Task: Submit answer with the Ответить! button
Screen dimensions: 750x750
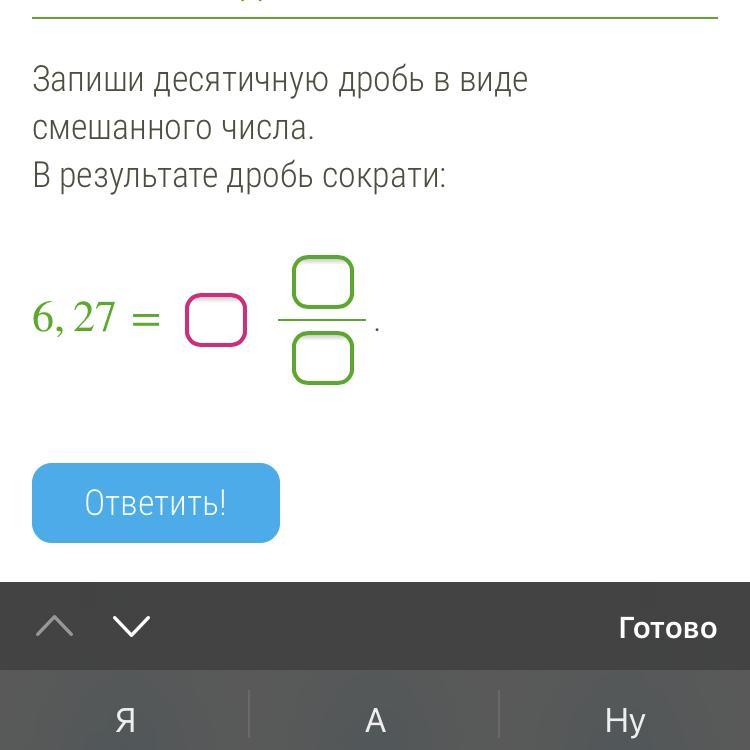Action: [156, 503]
